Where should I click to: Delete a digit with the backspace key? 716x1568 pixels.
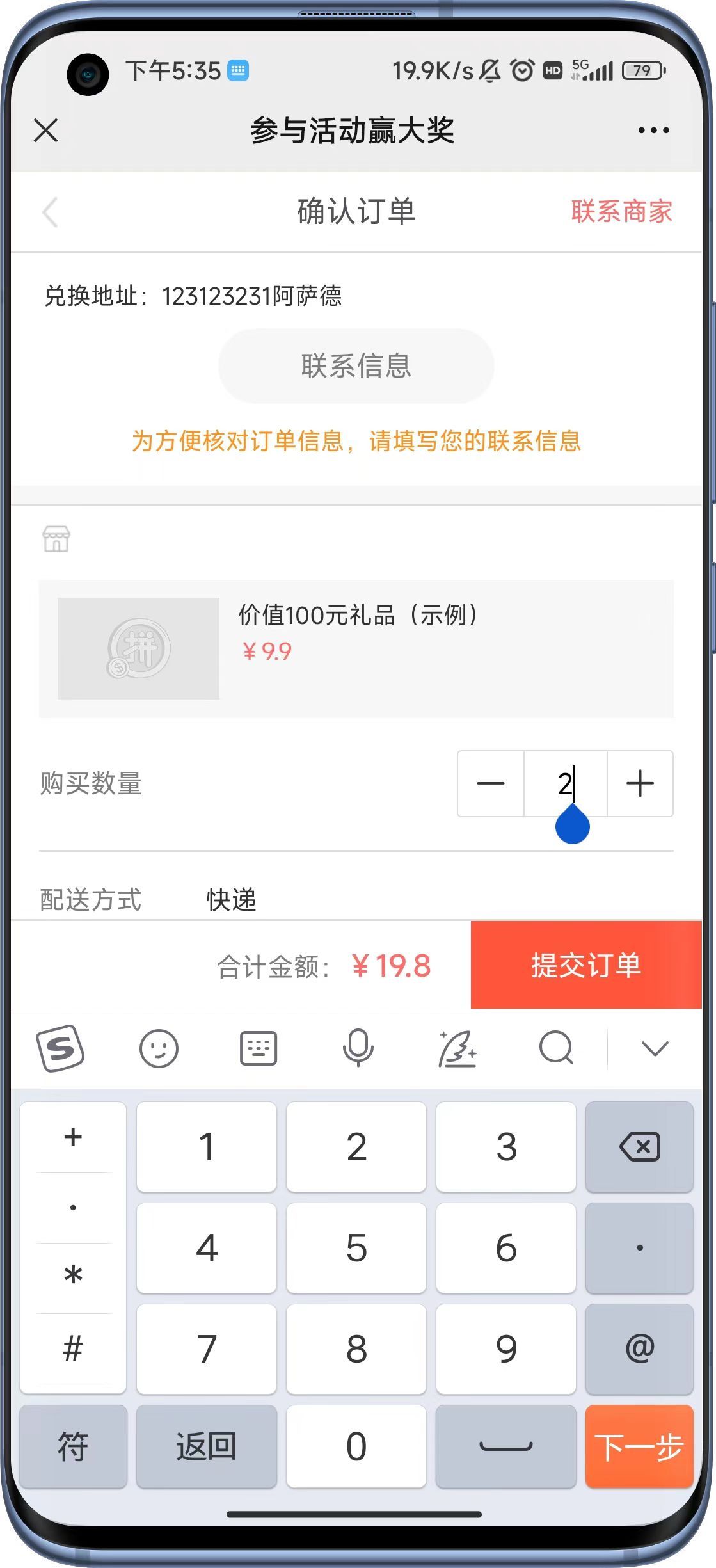click(x=639, y=1147)
